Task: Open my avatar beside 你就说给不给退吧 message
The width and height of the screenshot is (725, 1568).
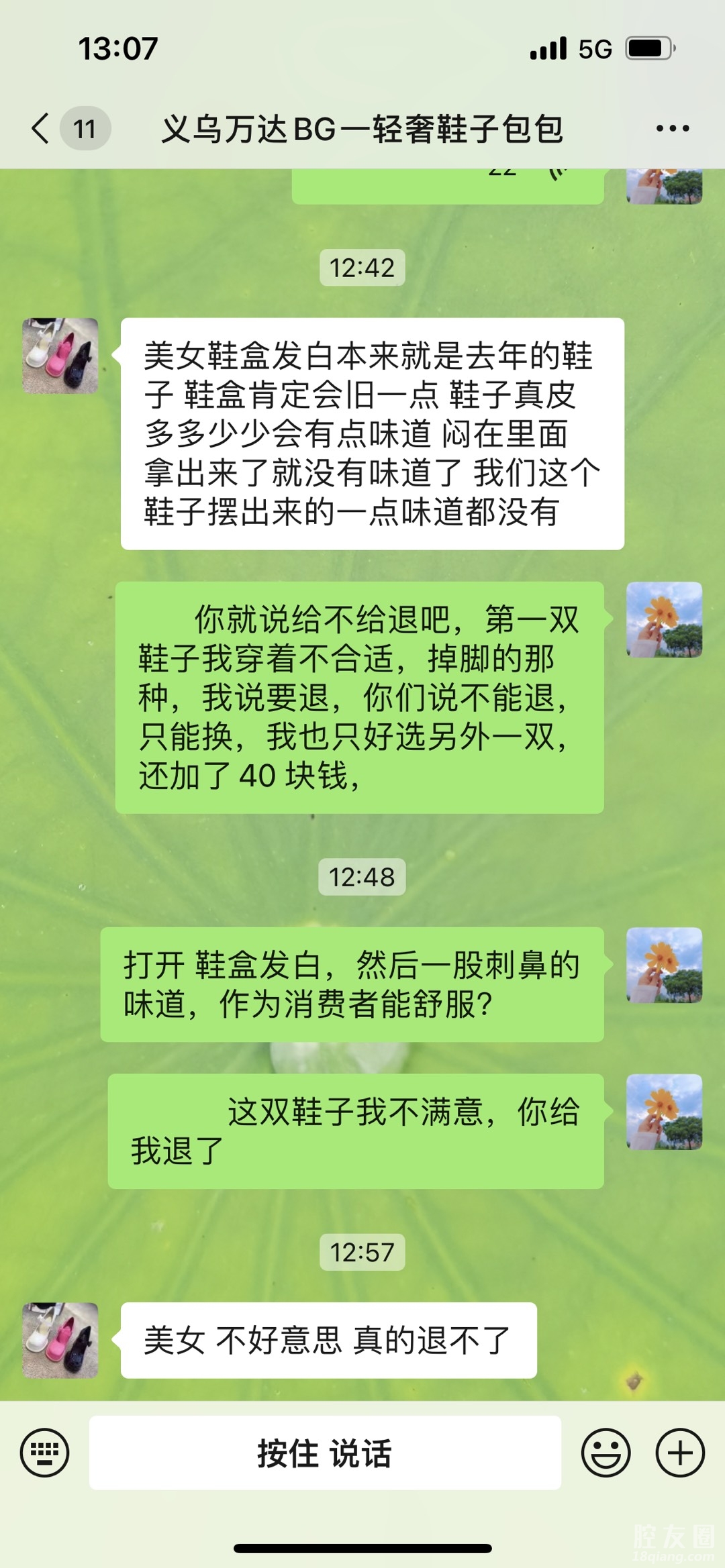Action: [664, 620]
